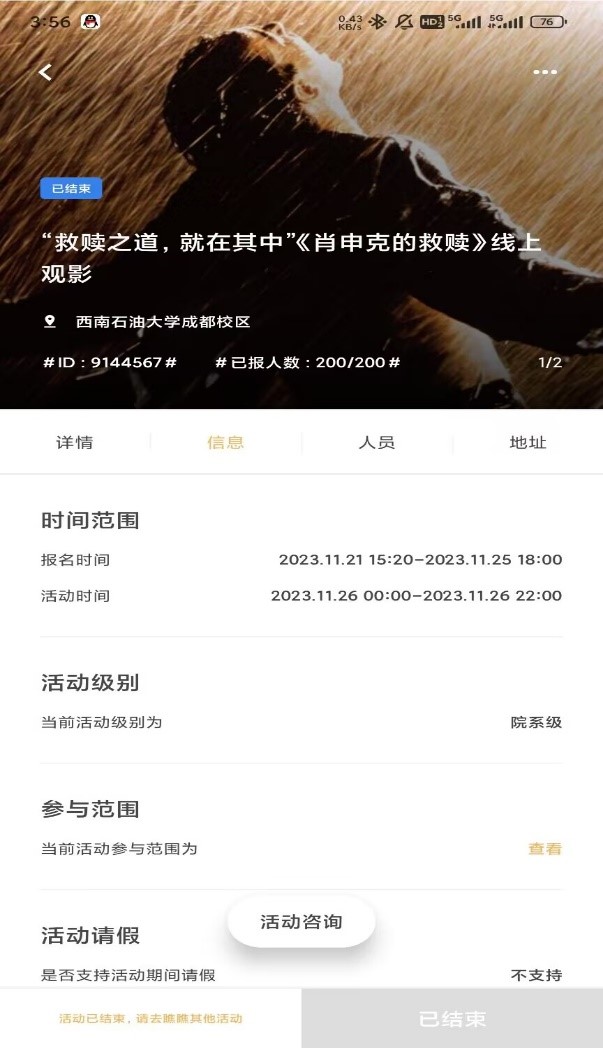The width and height of the screenshot is (603, 1048).
Task: Switch to the 地址 tab
Action: [528, 442]
